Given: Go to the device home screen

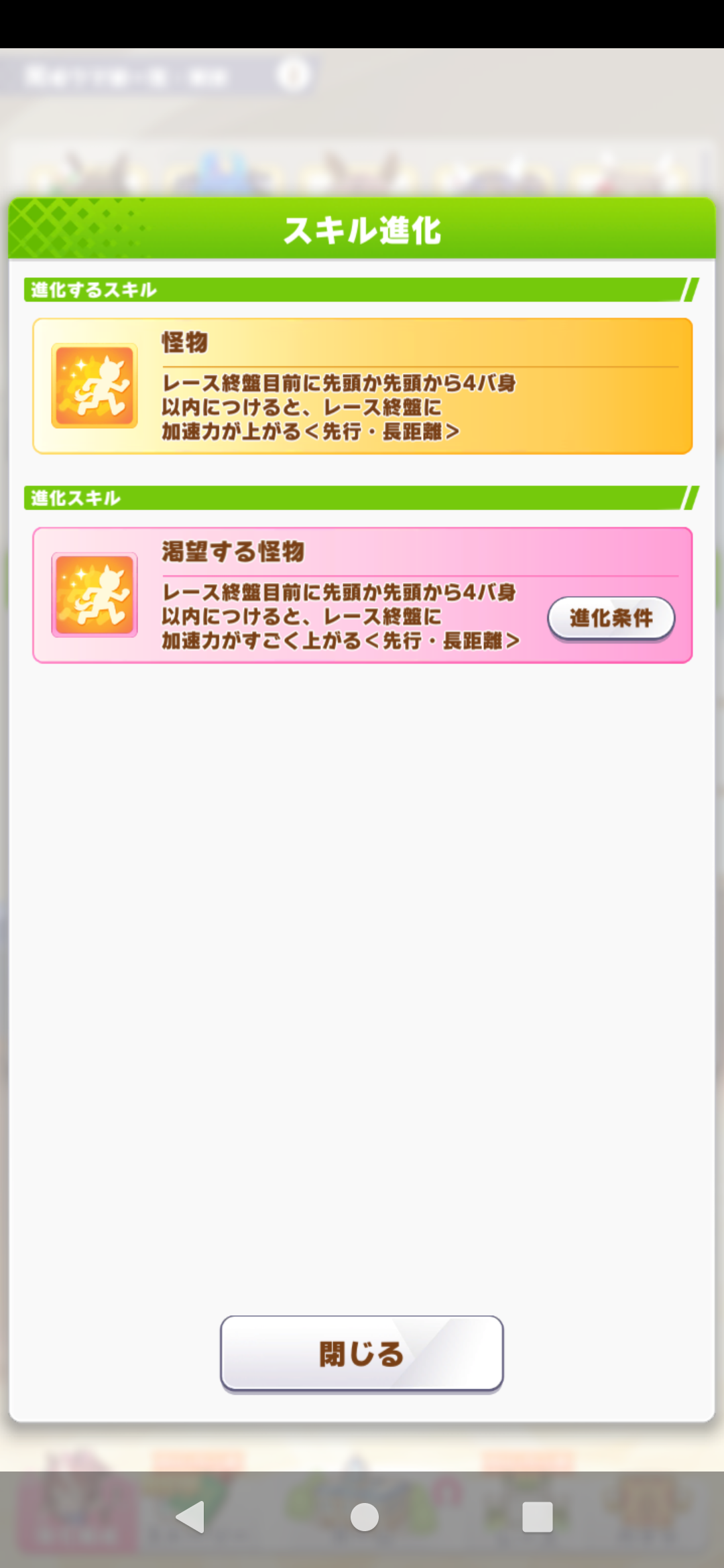Looking at the screenshot, I should pos(364,1517).
